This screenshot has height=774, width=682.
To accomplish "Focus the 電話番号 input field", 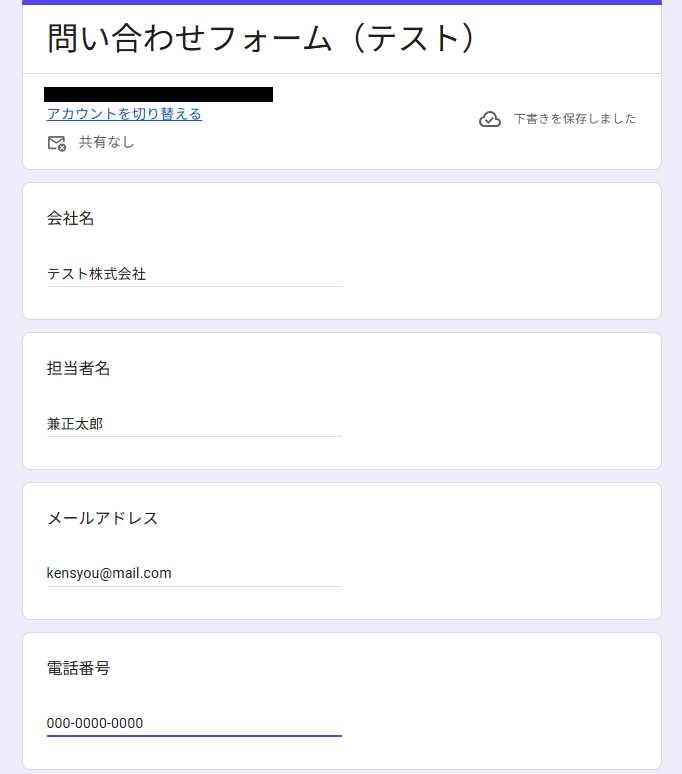I will [x=194, y=724].
